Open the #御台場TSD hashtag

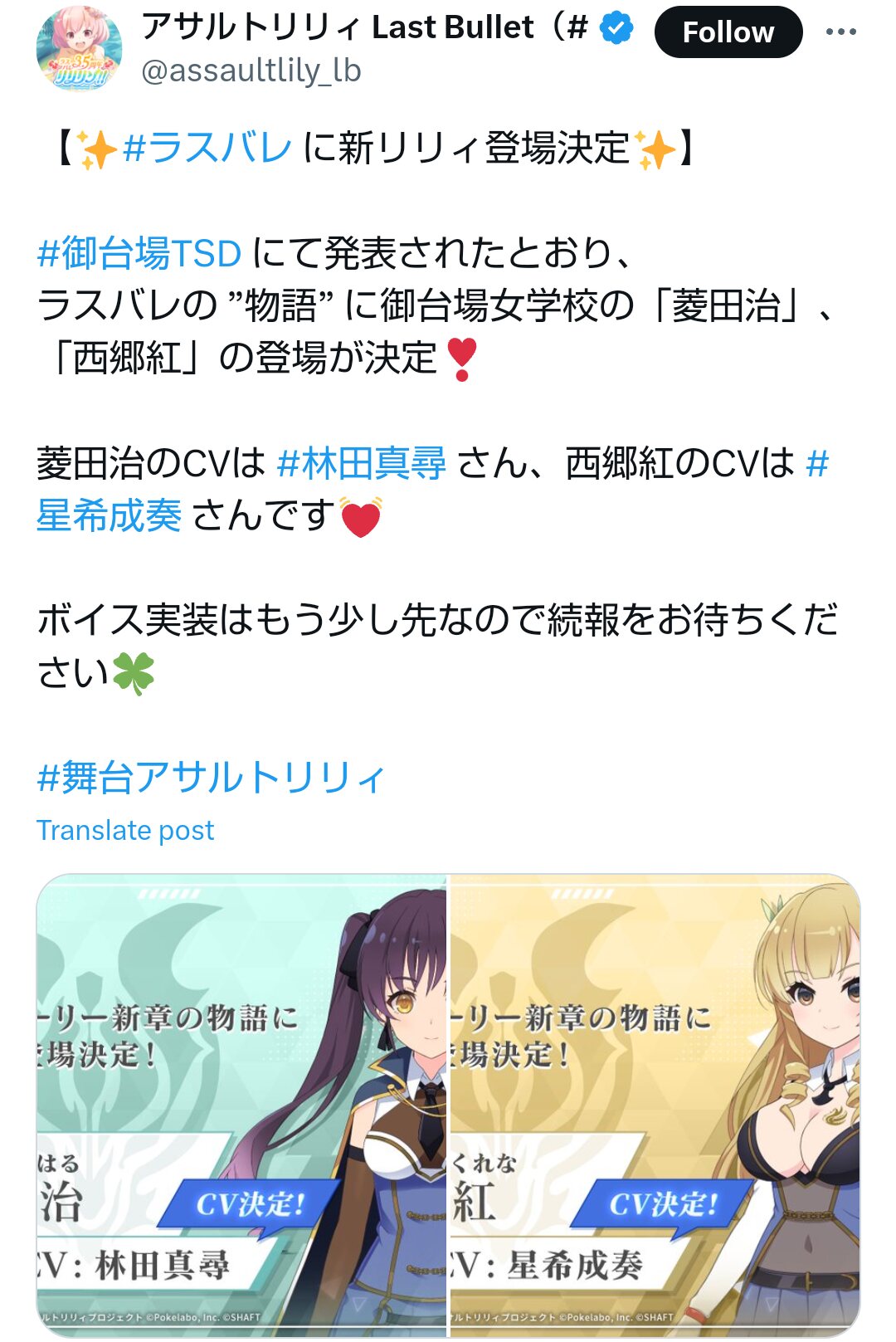tap(139, 253)
